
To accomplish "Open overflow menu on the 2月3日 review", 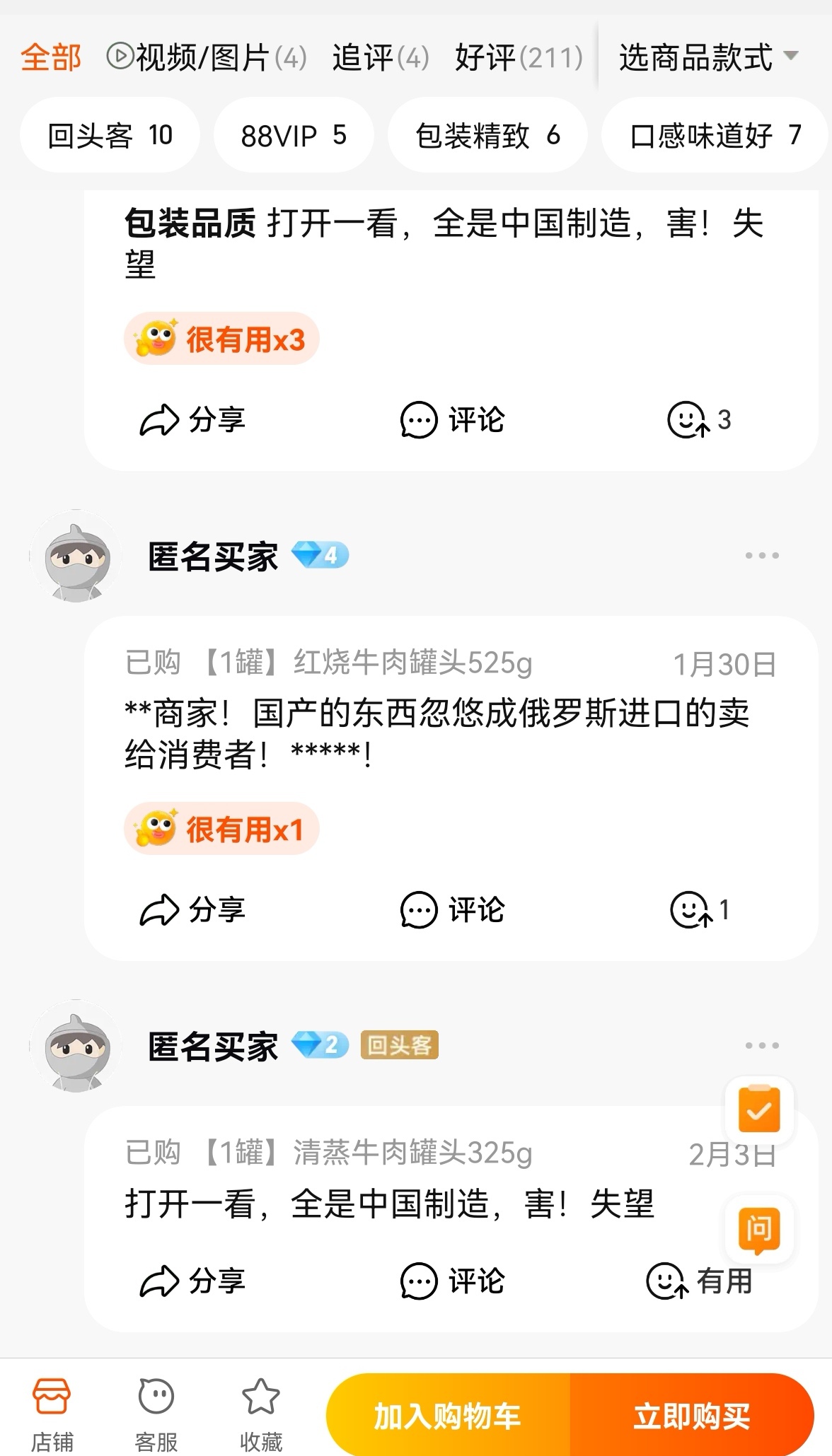I will click(x=762, y=1046).
